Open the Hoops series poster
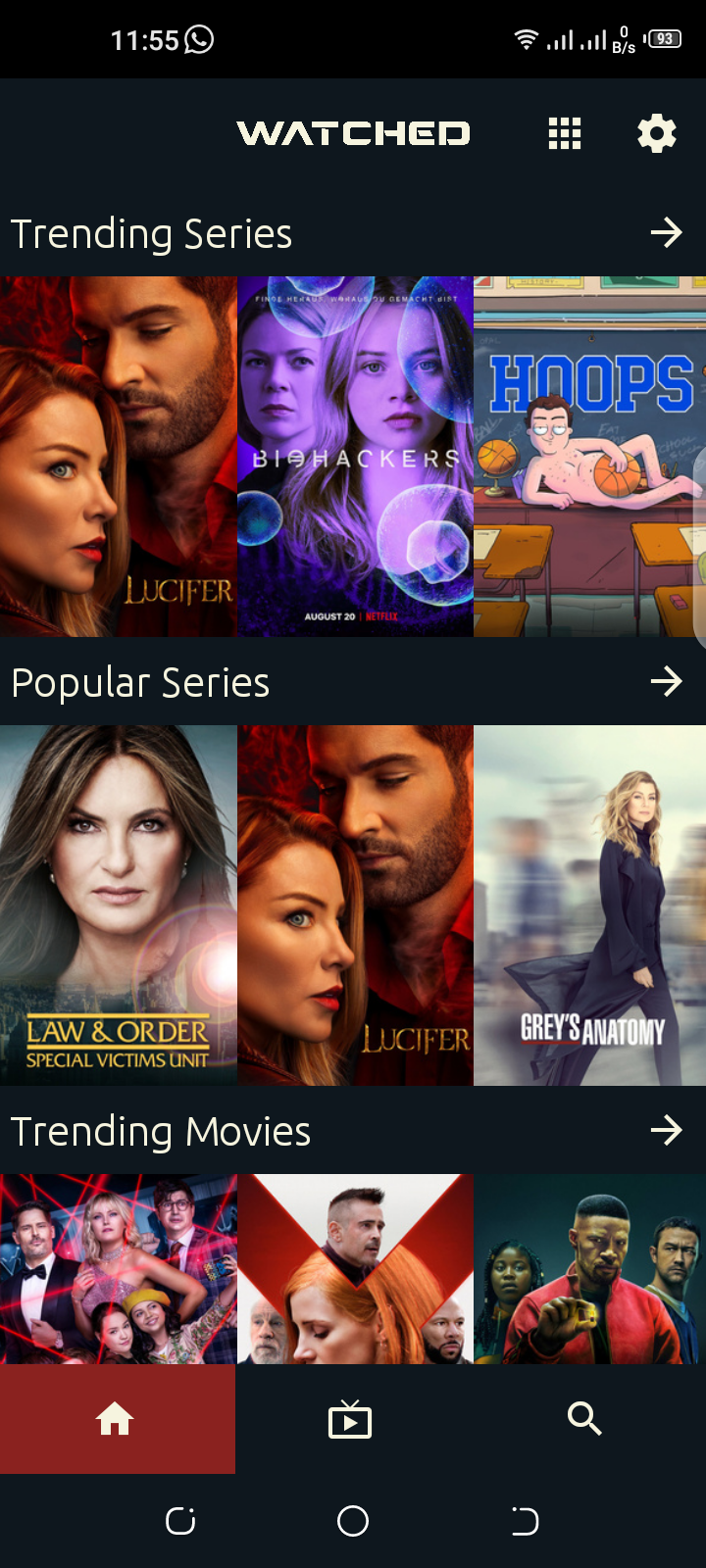 [589, 457]
